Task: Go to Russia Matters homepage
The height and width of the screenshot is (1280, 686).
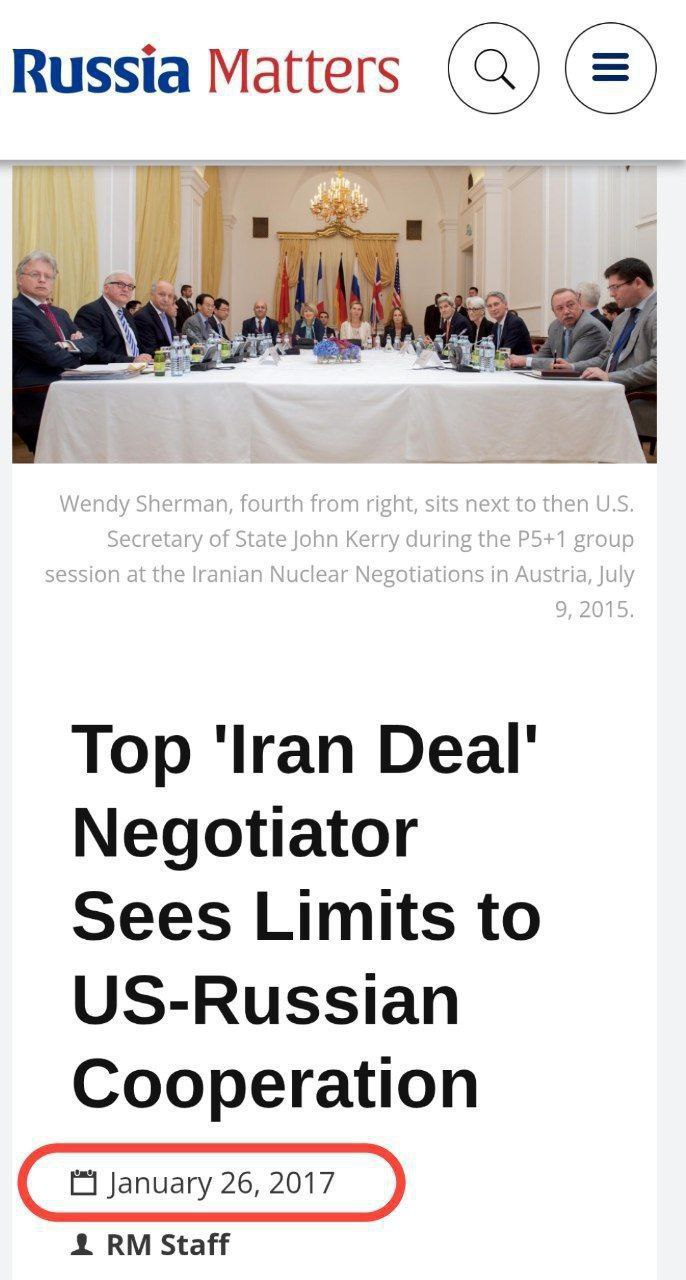Action: tap(206, 70)
